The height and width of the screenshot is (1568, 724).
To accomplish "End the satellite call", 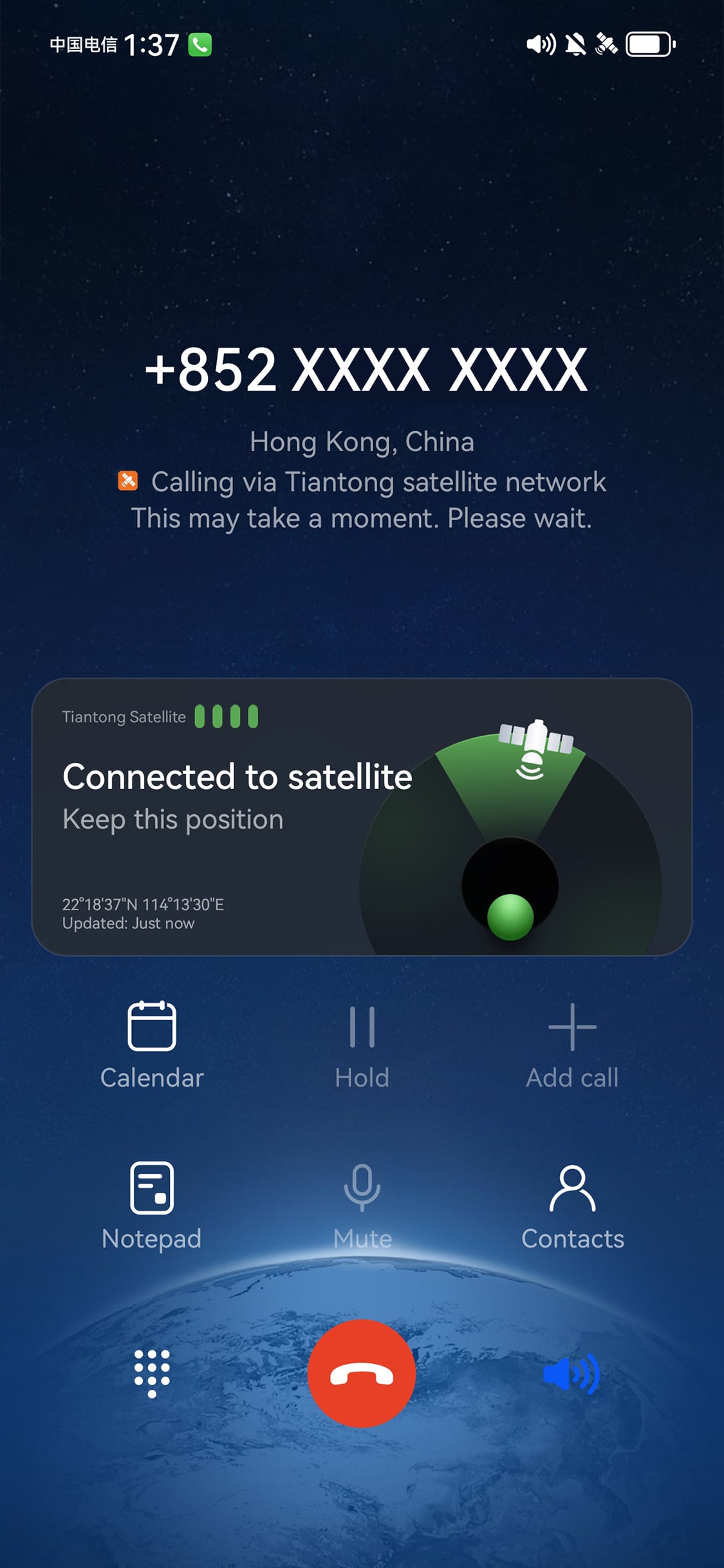I will pos(362,1373).
